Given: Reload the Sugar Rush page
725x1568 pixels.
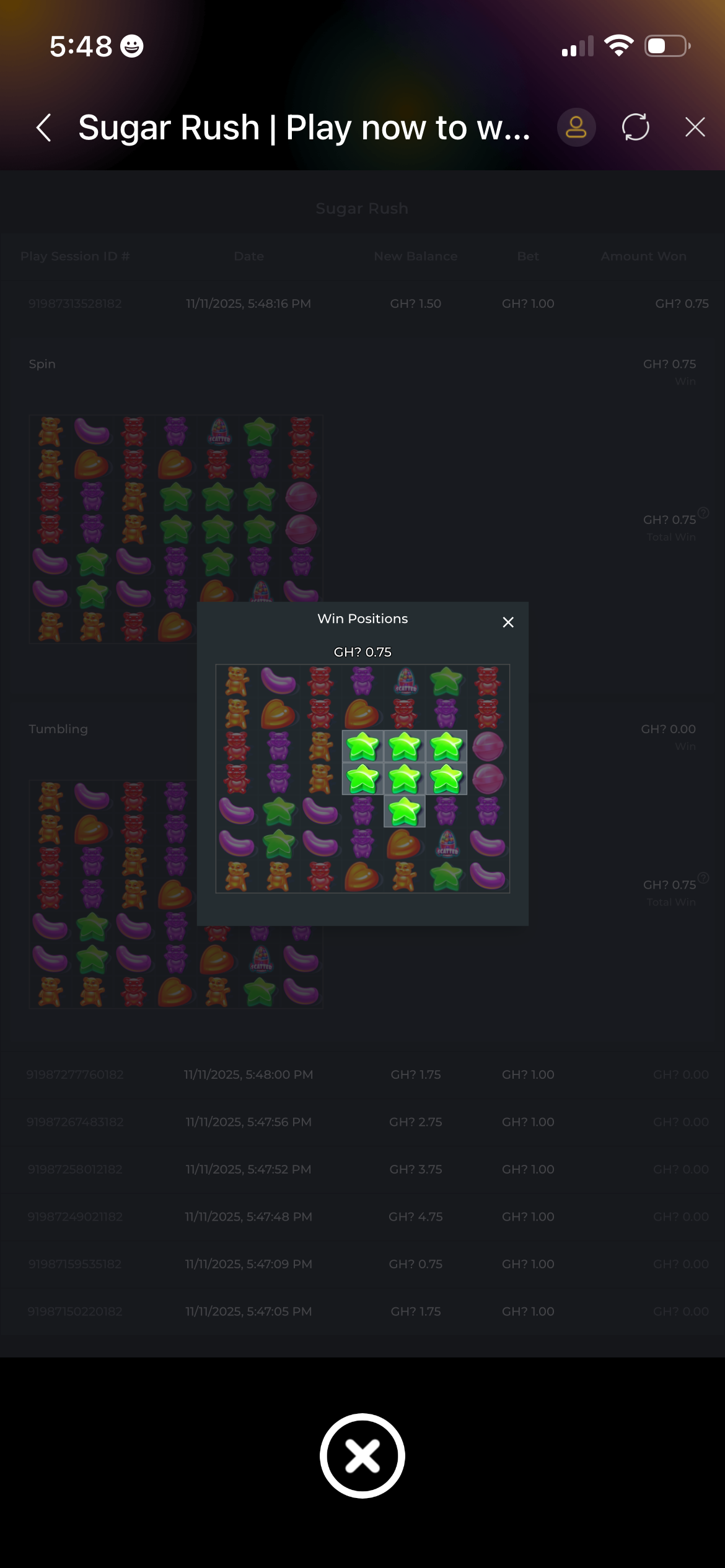Looking at the screenshot, I should point(635,128).
